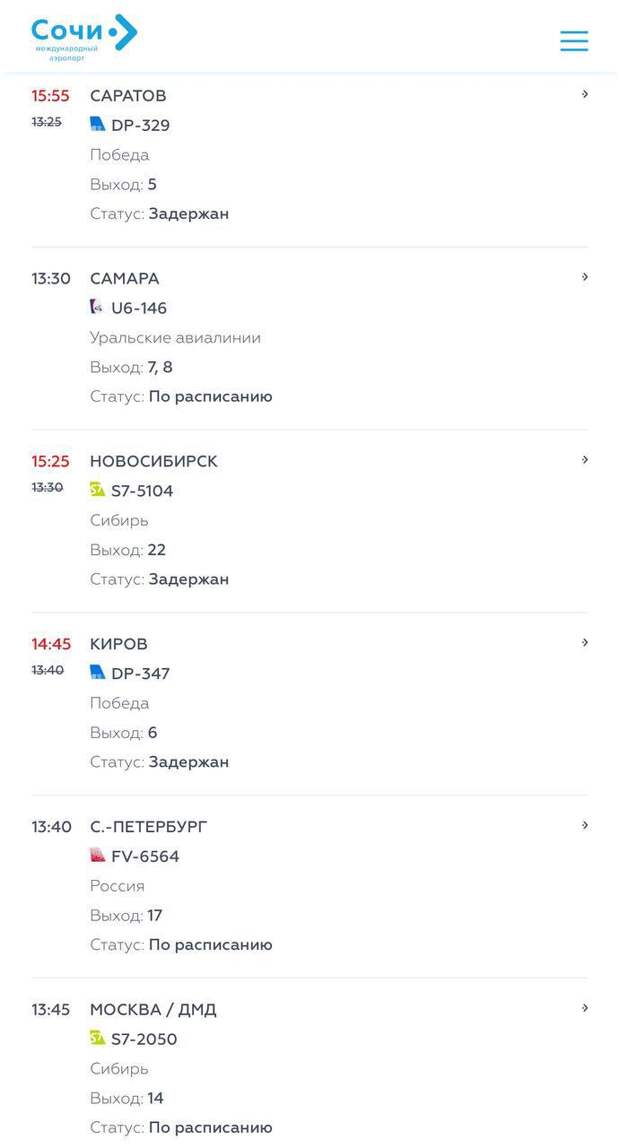
Task: Open the Sochi airport logo home link
Action: [x=84, y=37]
